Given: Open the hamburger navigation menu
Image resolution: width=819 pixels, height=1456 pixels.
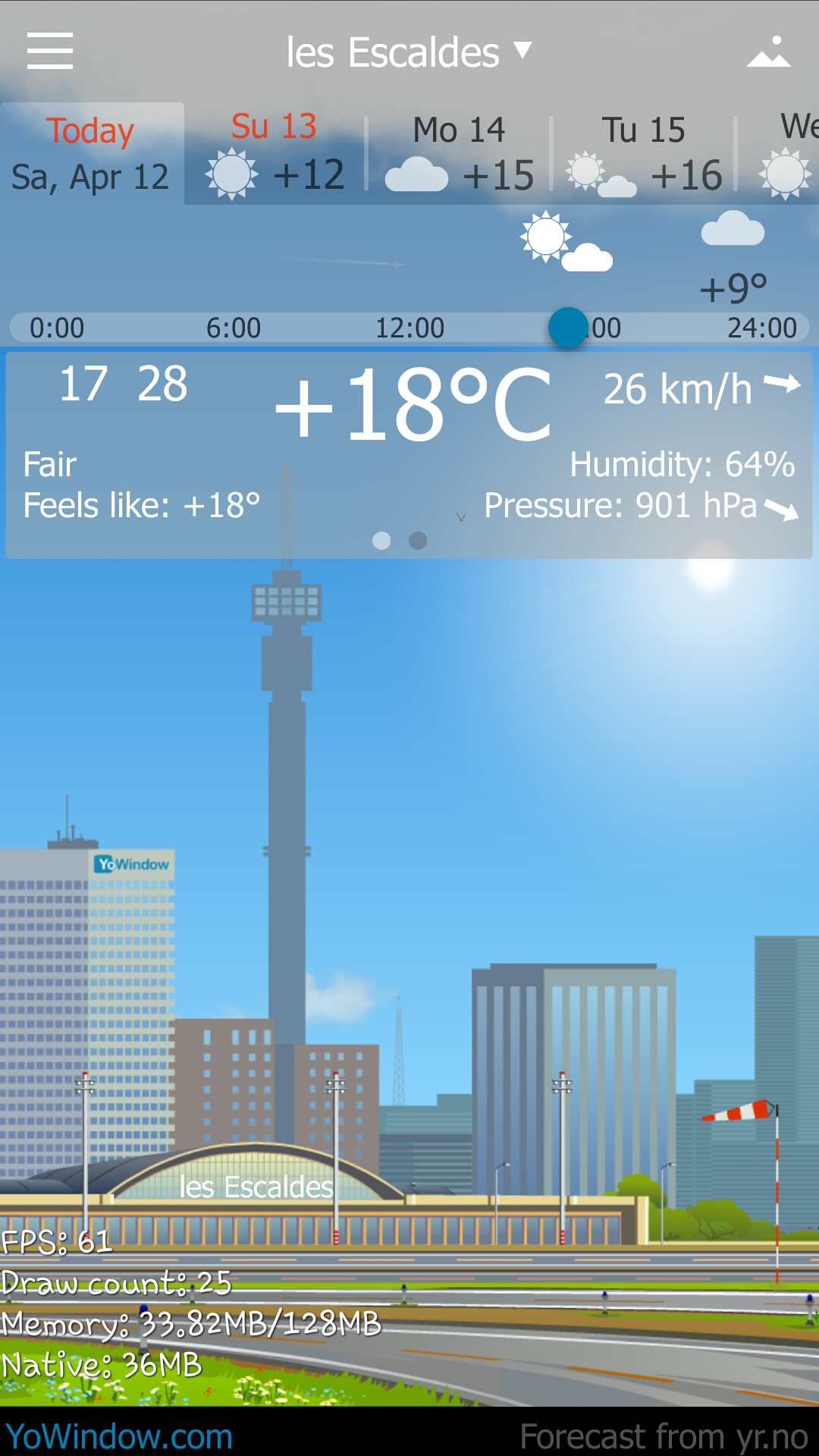Looking at the screenshot, I should click(x=50, y=51).
